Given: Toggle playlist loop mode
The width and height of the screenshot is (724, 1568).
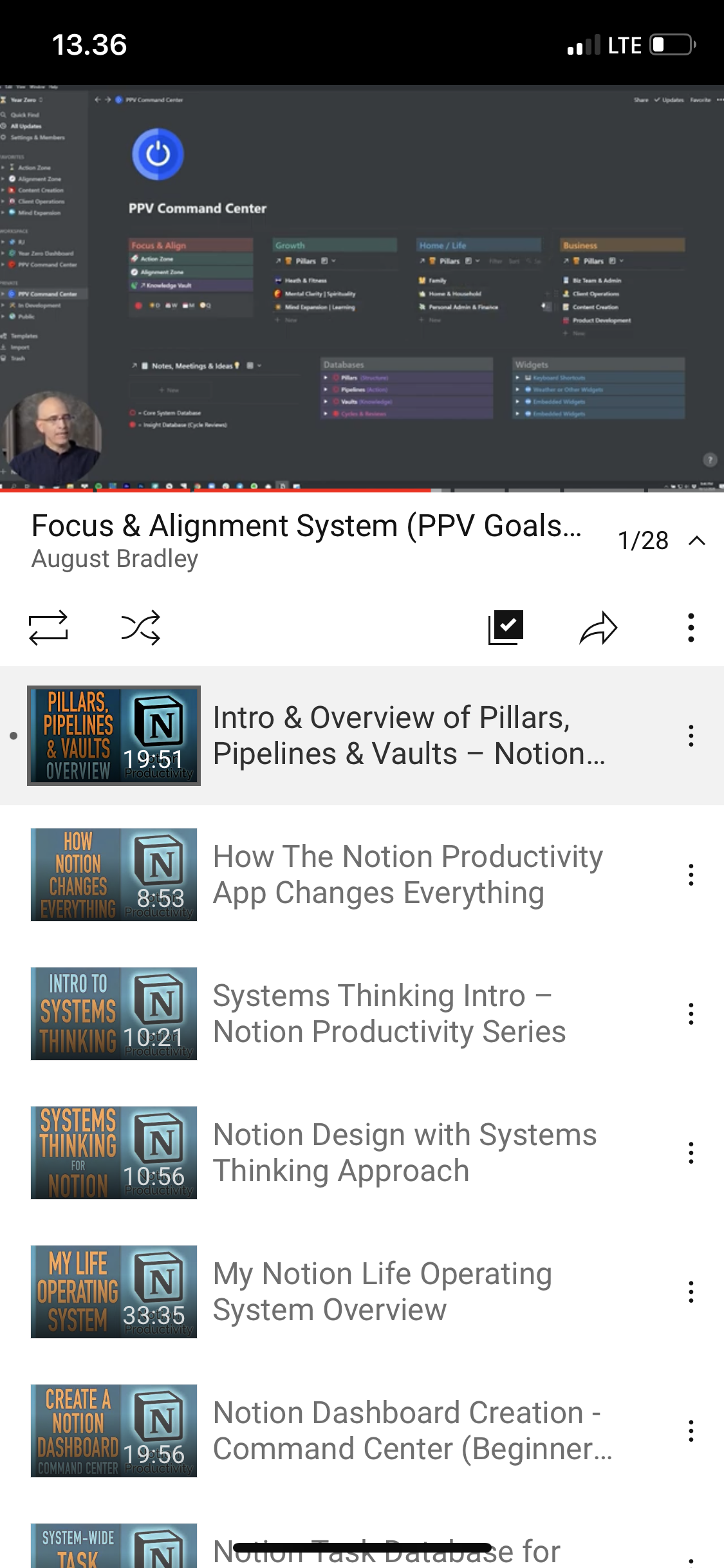Looking at the screenshot, I should 48,628.
